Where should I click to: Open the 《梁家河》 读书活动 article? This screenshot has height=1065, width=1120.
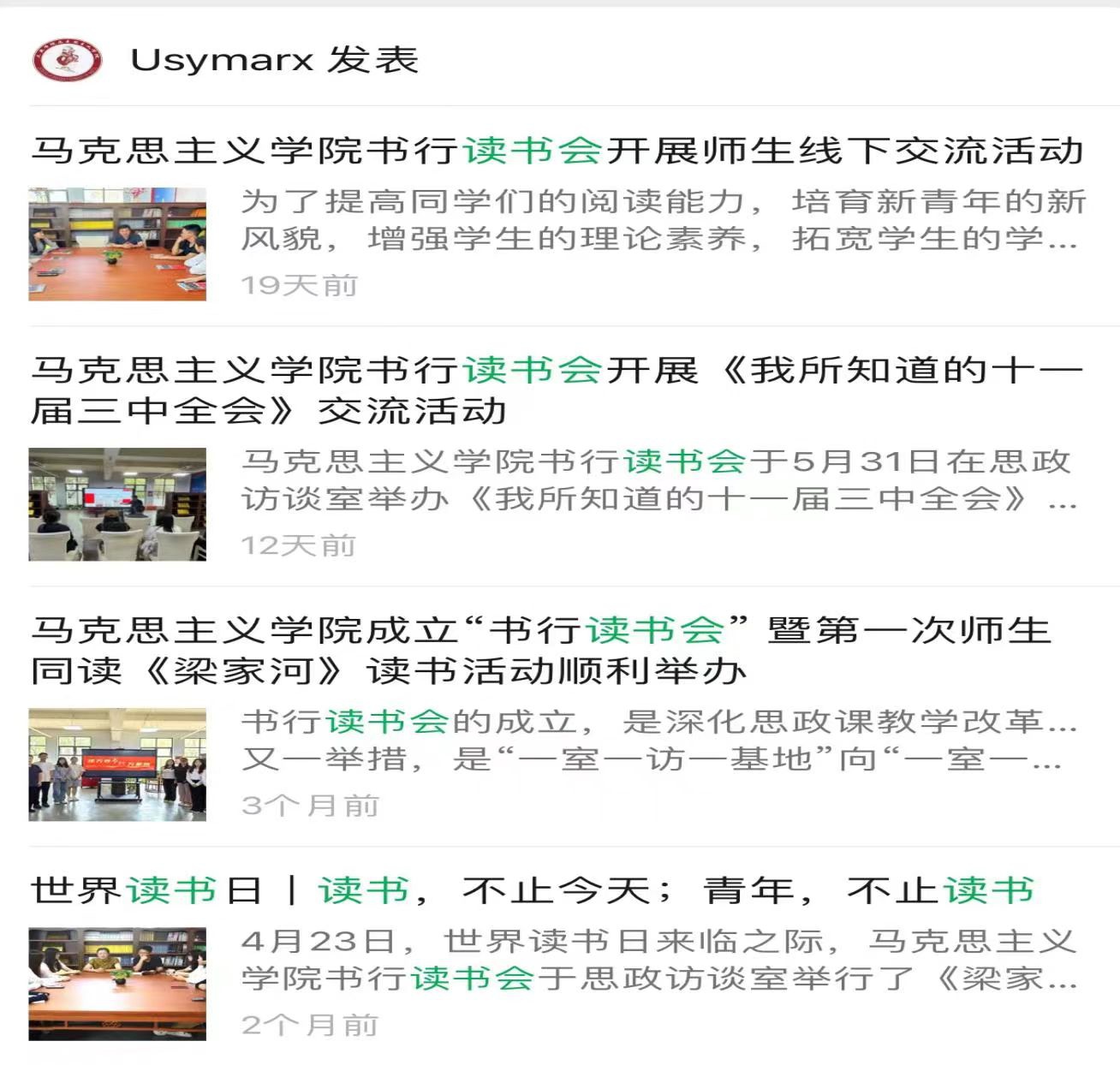[539, 651]
